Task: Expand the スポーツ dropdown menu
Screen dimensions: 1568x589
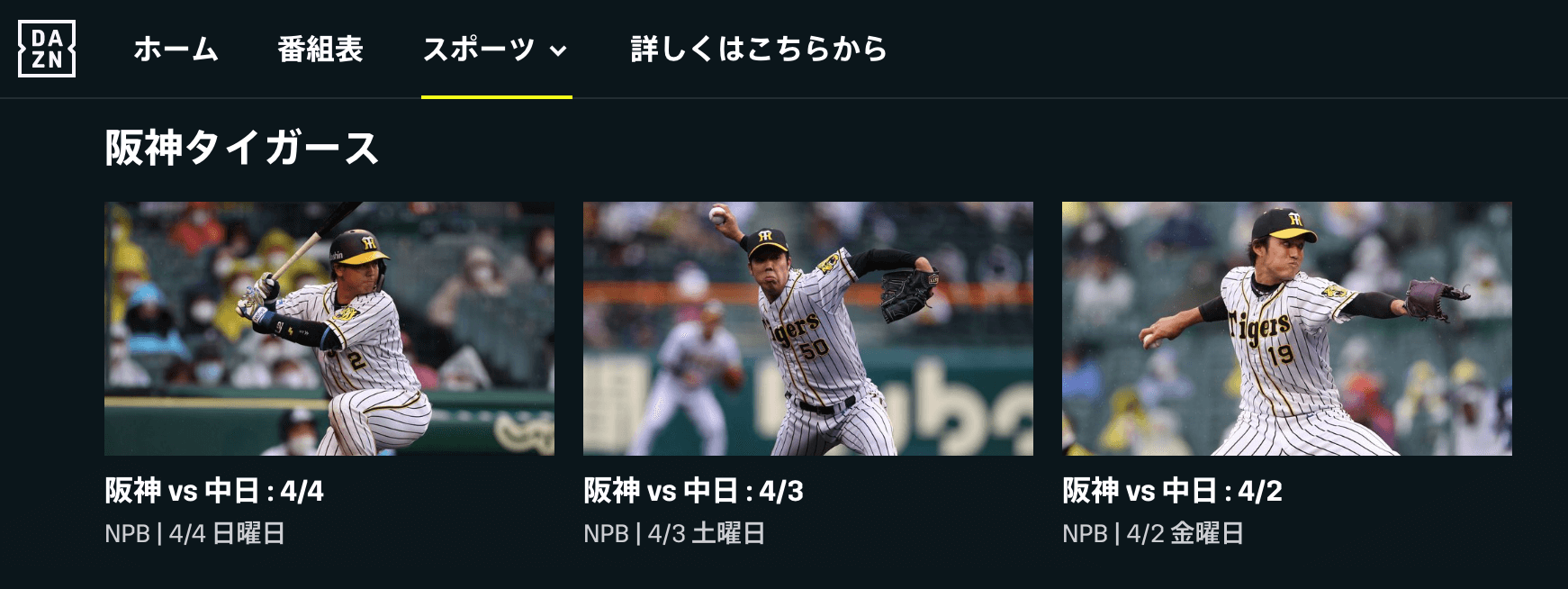Action: [x=495, y=49]
